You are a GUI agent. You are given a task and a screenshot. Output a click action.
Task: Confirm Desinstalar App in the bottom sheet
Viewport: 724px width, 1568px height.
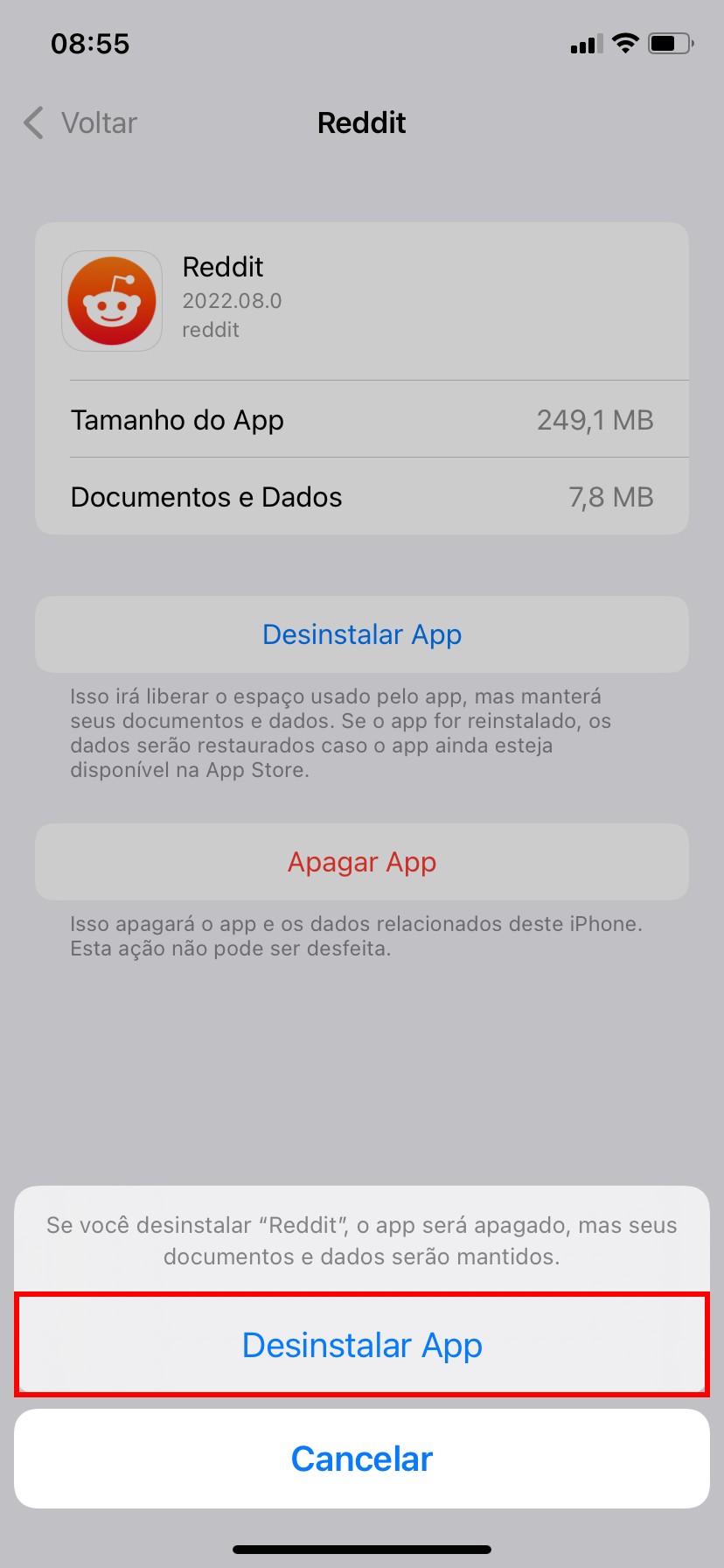point(362,1345)
